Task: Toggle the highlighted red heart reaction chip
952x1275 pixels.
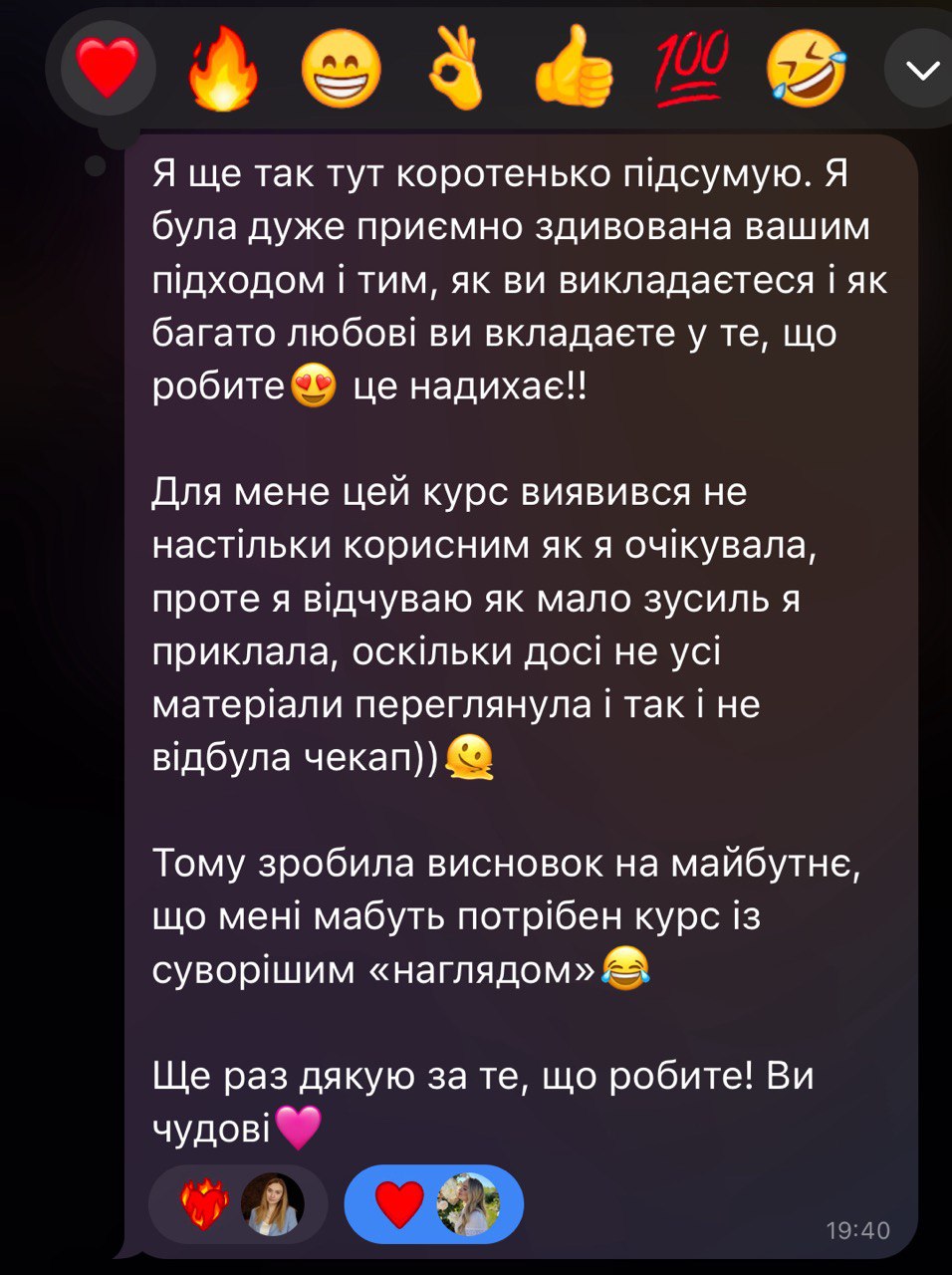Action: pos(434,1205)
